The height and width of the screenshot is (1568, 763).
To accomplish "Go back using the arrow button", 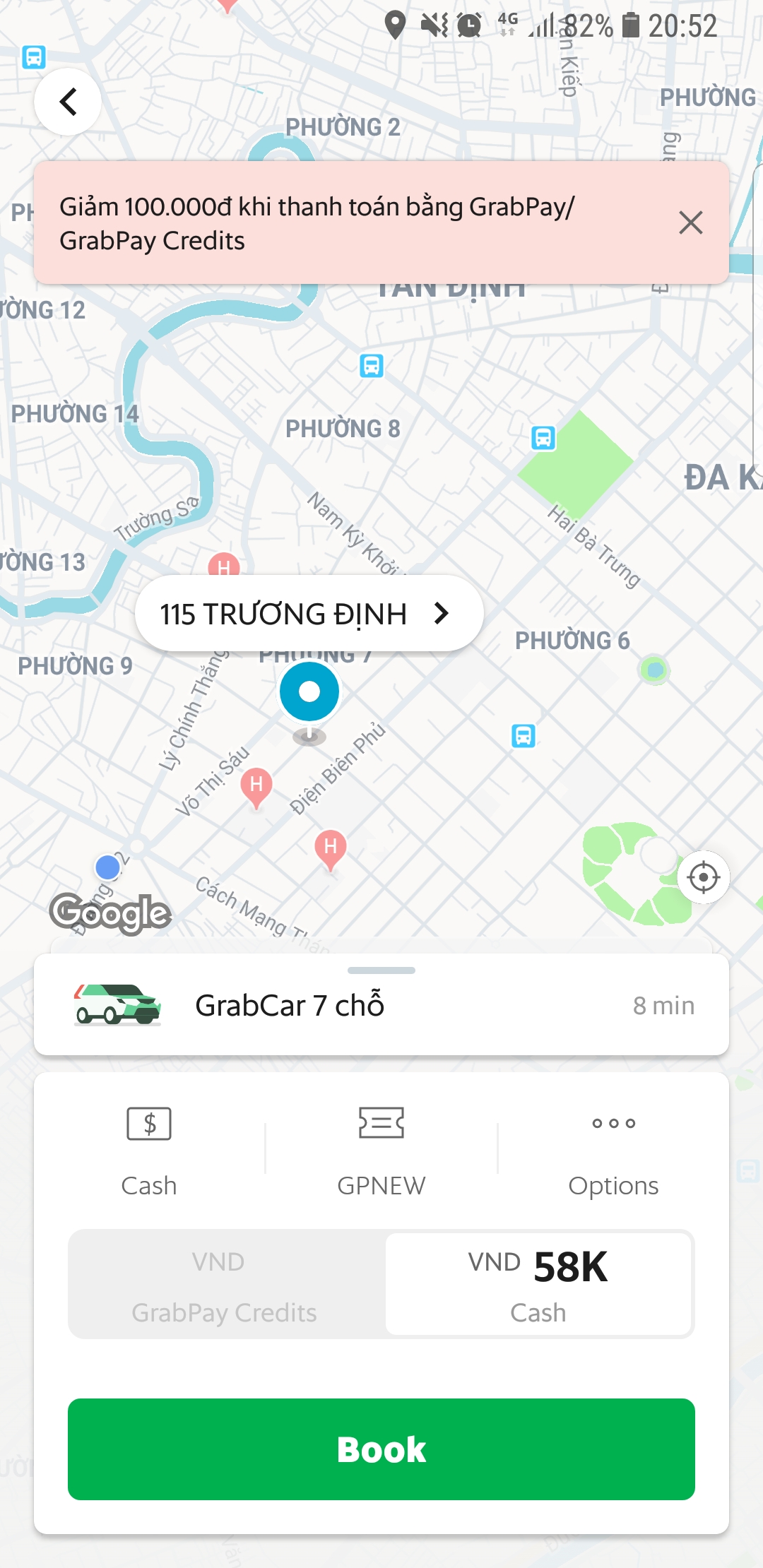I will pyautogui.click(x=68, y=102).
